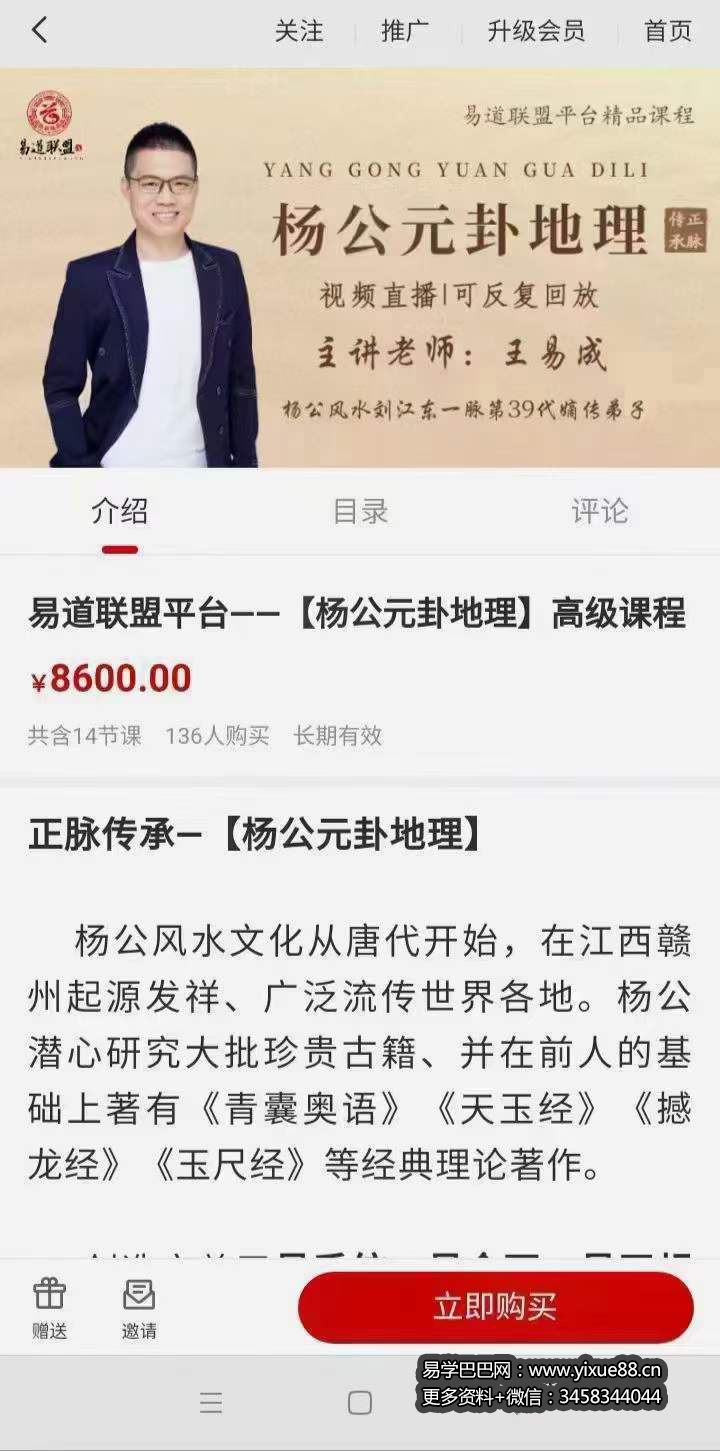Tap 立即购买 to buy now
Image resolution: width=720 pixels, height=1451 pixels.
(495, 1306)
